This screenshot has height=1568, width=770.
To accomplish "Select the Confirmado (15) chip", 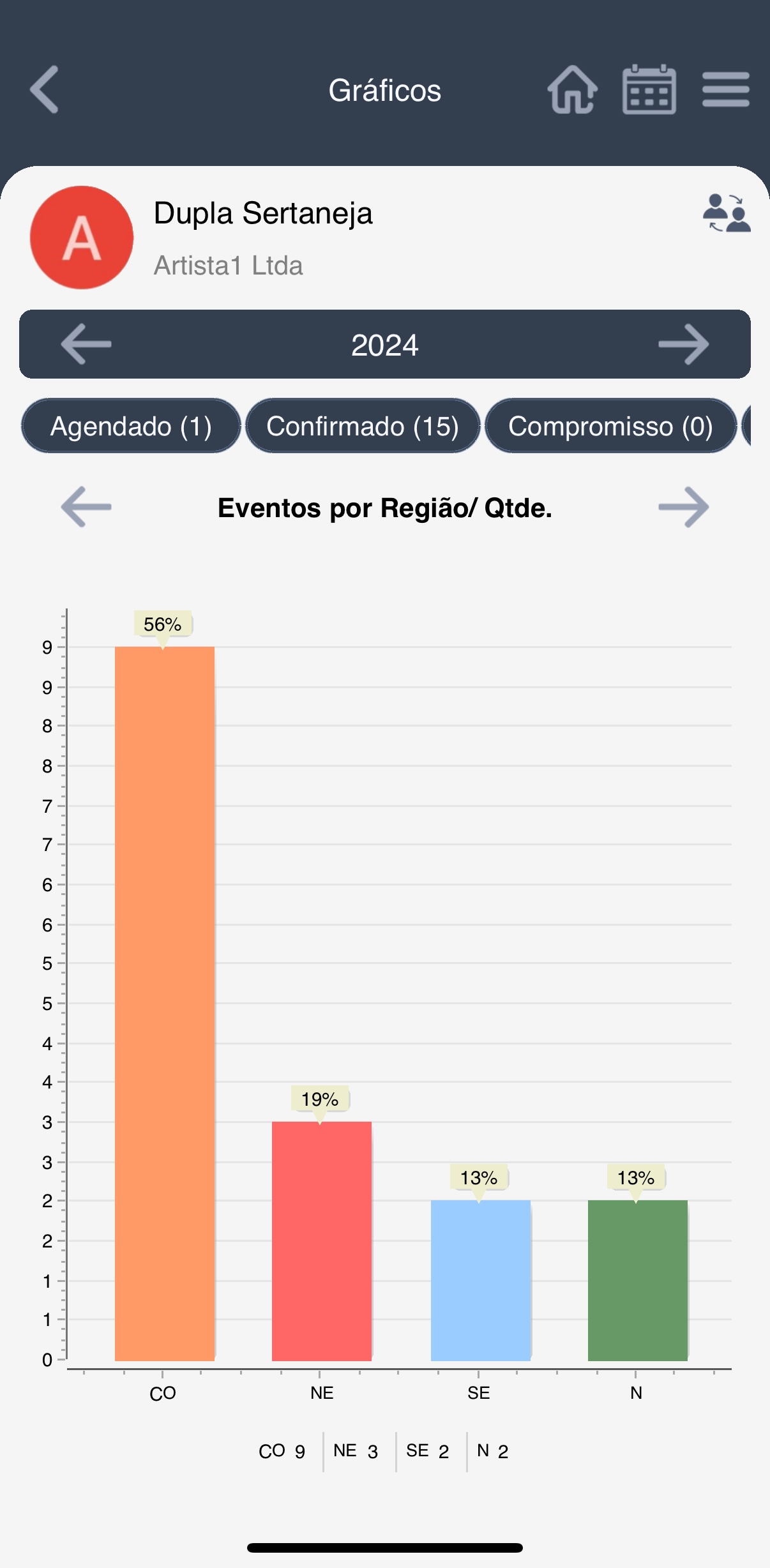I will tap(363, 426).
